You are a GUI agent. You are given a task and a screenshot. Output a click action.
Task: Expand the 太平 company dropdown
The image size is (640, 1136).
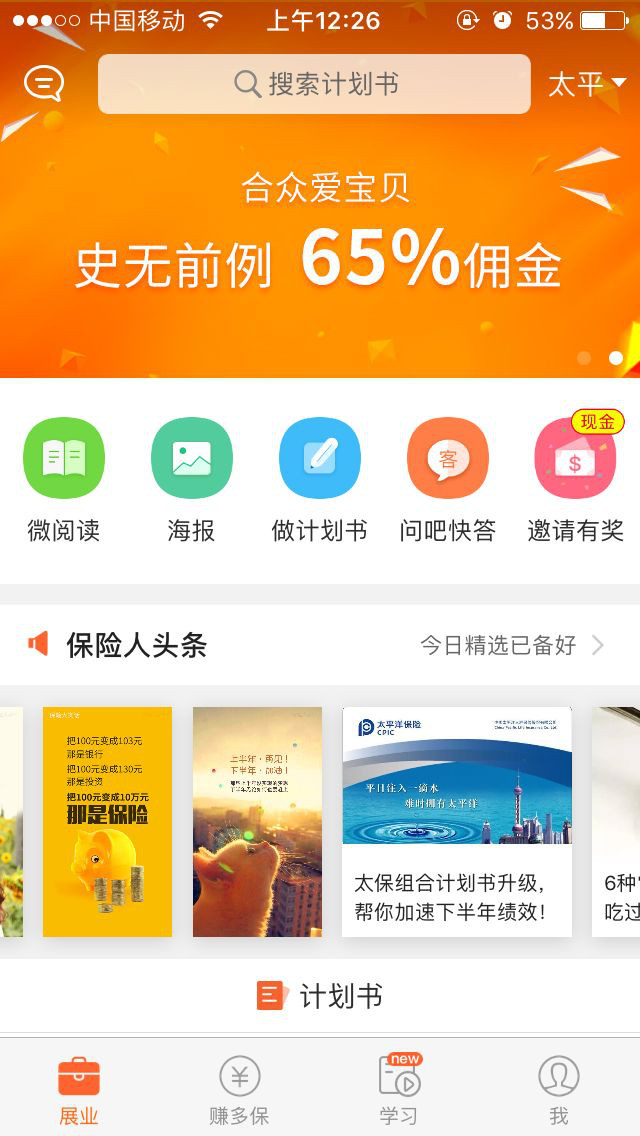587,85
